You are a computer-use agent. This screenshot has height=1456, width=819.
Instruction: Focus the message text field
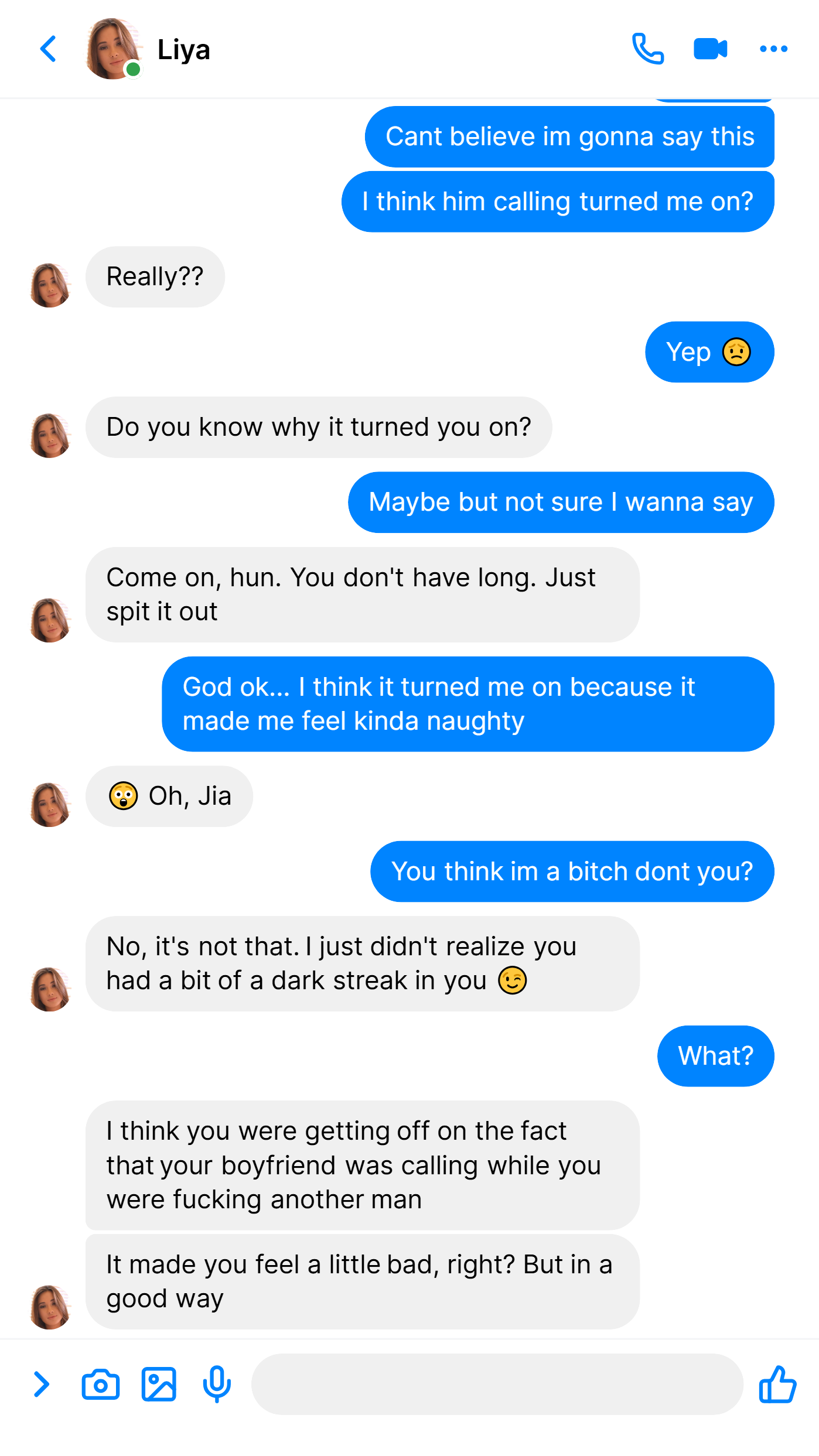click(x=497, y=1384)
